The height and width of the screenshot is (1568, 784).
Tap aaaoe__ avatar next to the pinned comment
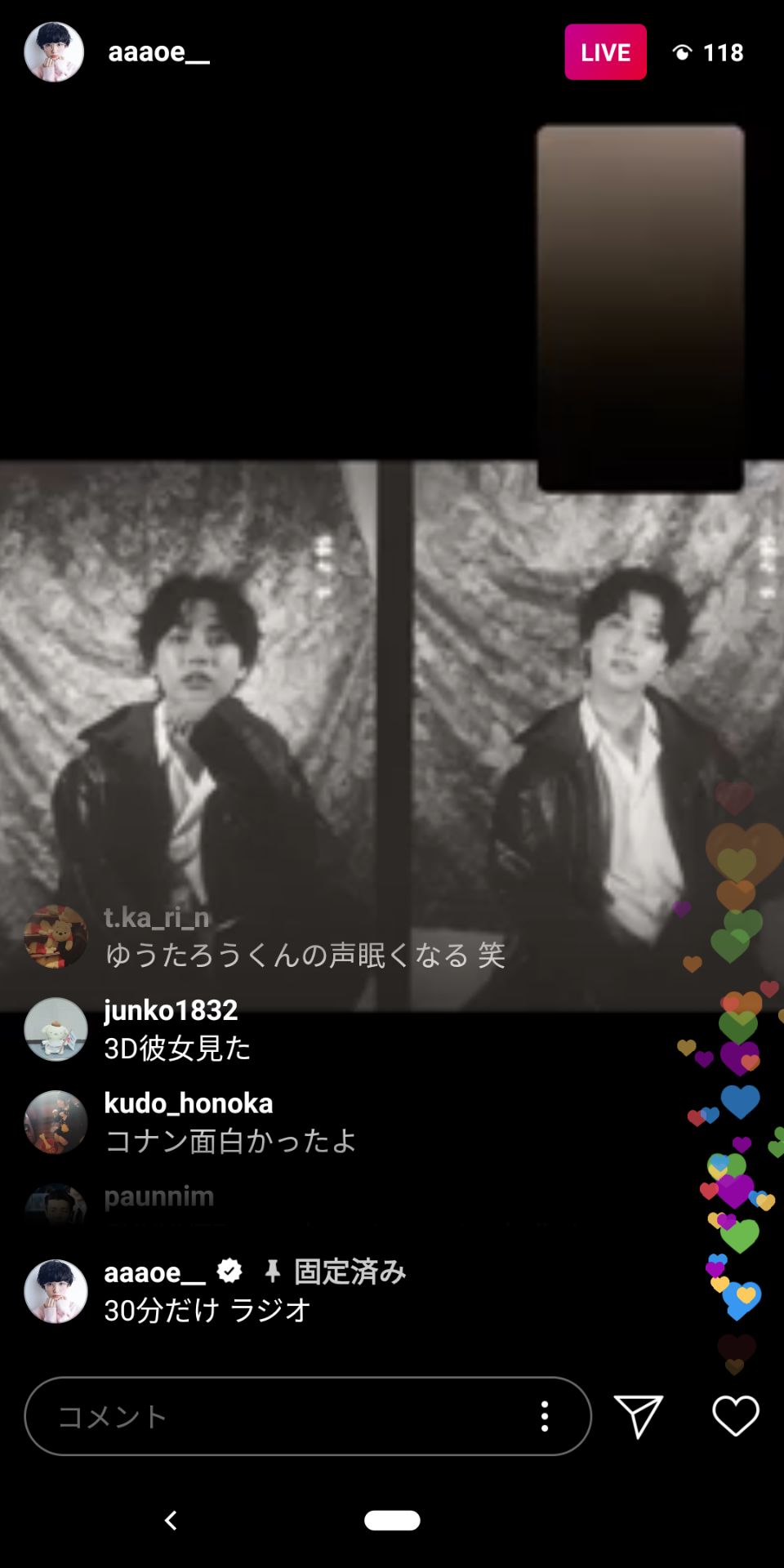[57, 1290]
